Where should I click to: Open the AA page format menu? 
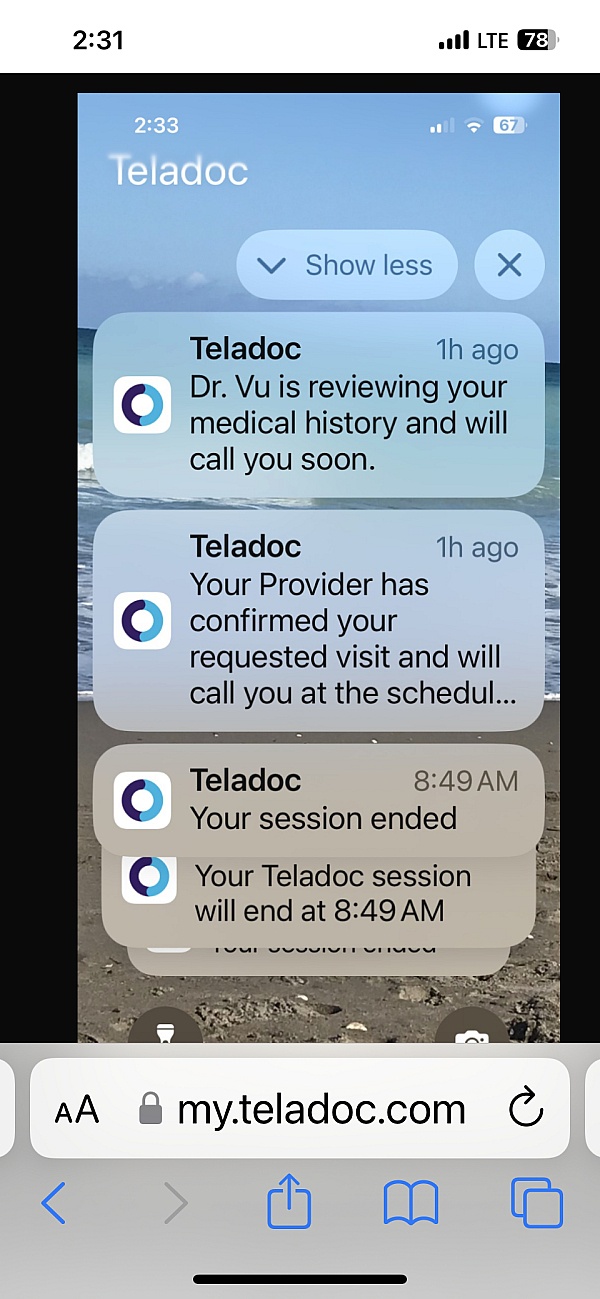[77, 1109]
